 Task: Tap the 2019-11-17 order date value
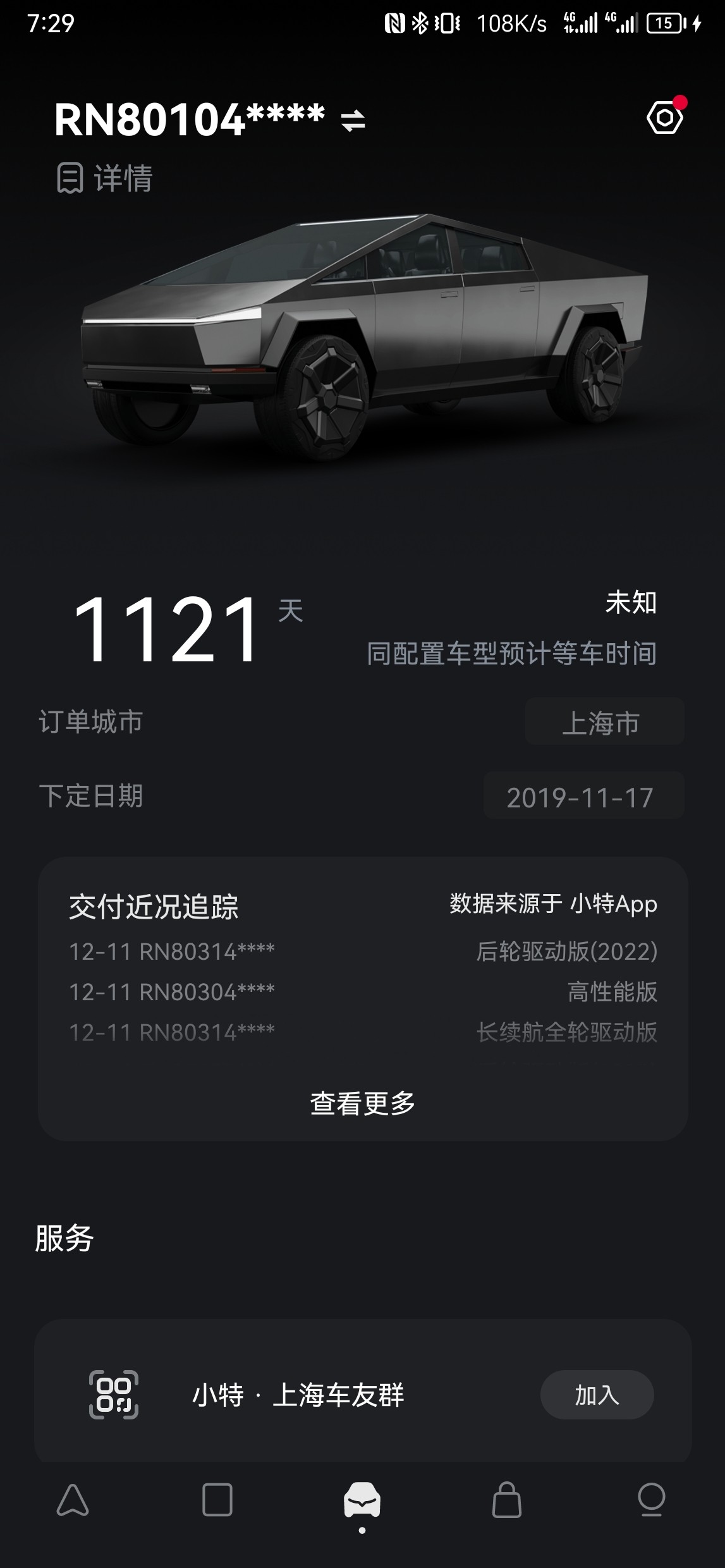pos(582,797)
